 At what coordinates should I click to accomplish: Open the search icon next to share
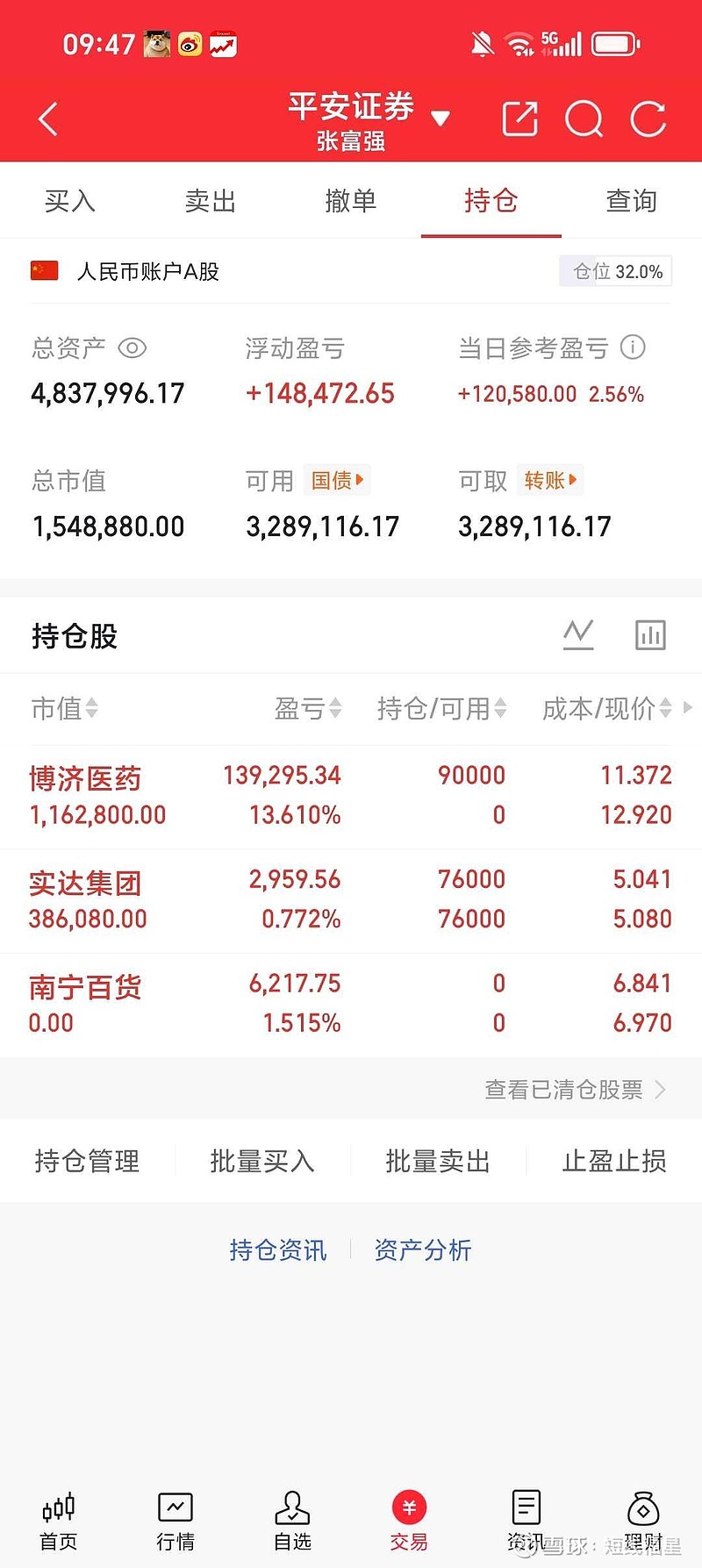(x=584, y=118)
